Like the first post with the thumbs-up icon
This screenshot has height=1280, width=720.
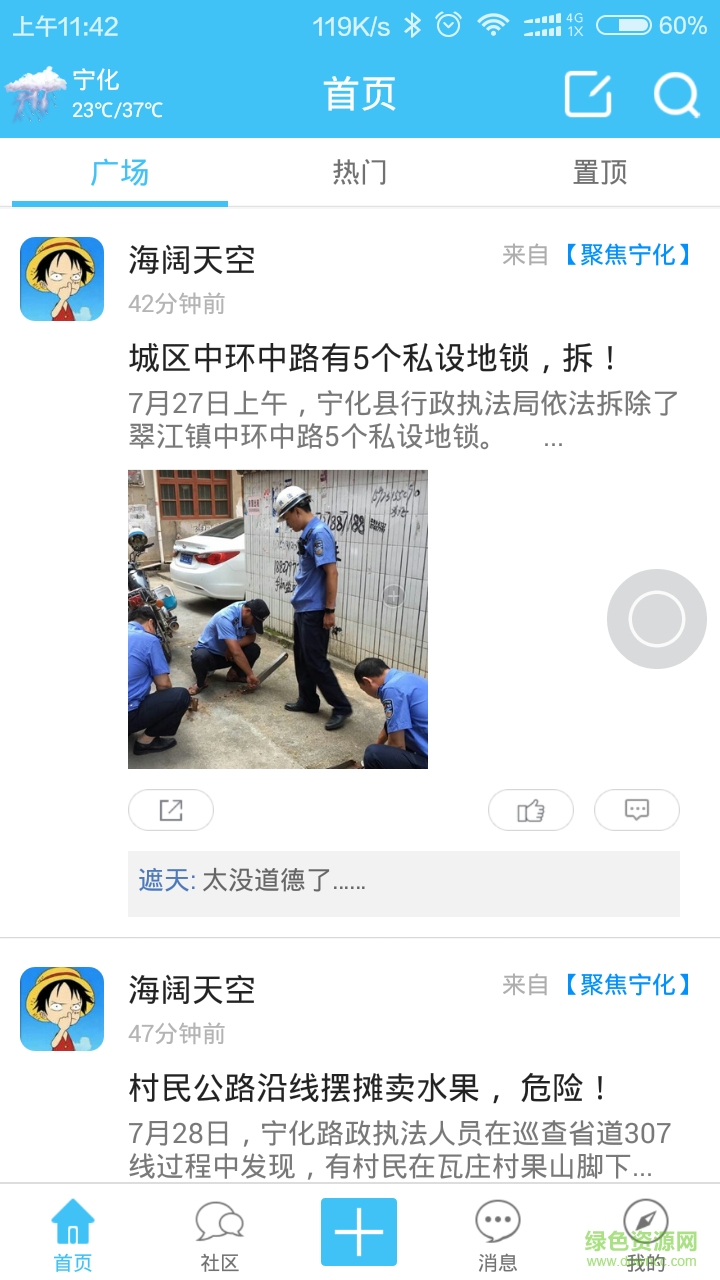pos(531,810)
